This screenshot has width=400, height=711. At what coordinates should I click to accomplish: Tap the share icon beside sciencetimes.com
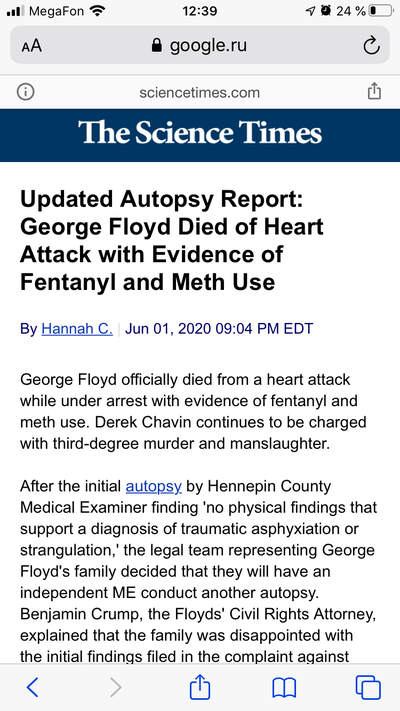374,91
